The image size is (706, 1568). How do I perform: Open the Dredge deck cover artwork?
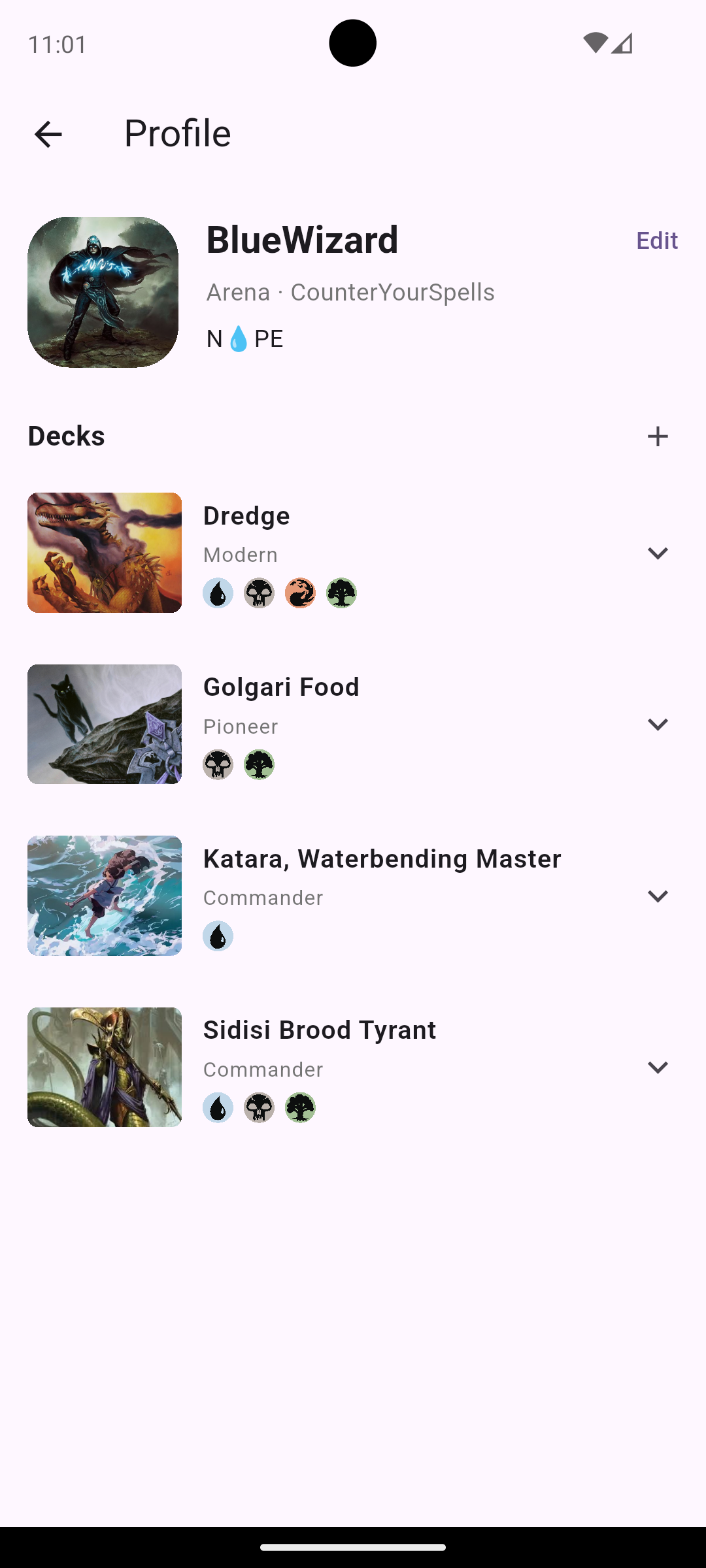[105, 552]
